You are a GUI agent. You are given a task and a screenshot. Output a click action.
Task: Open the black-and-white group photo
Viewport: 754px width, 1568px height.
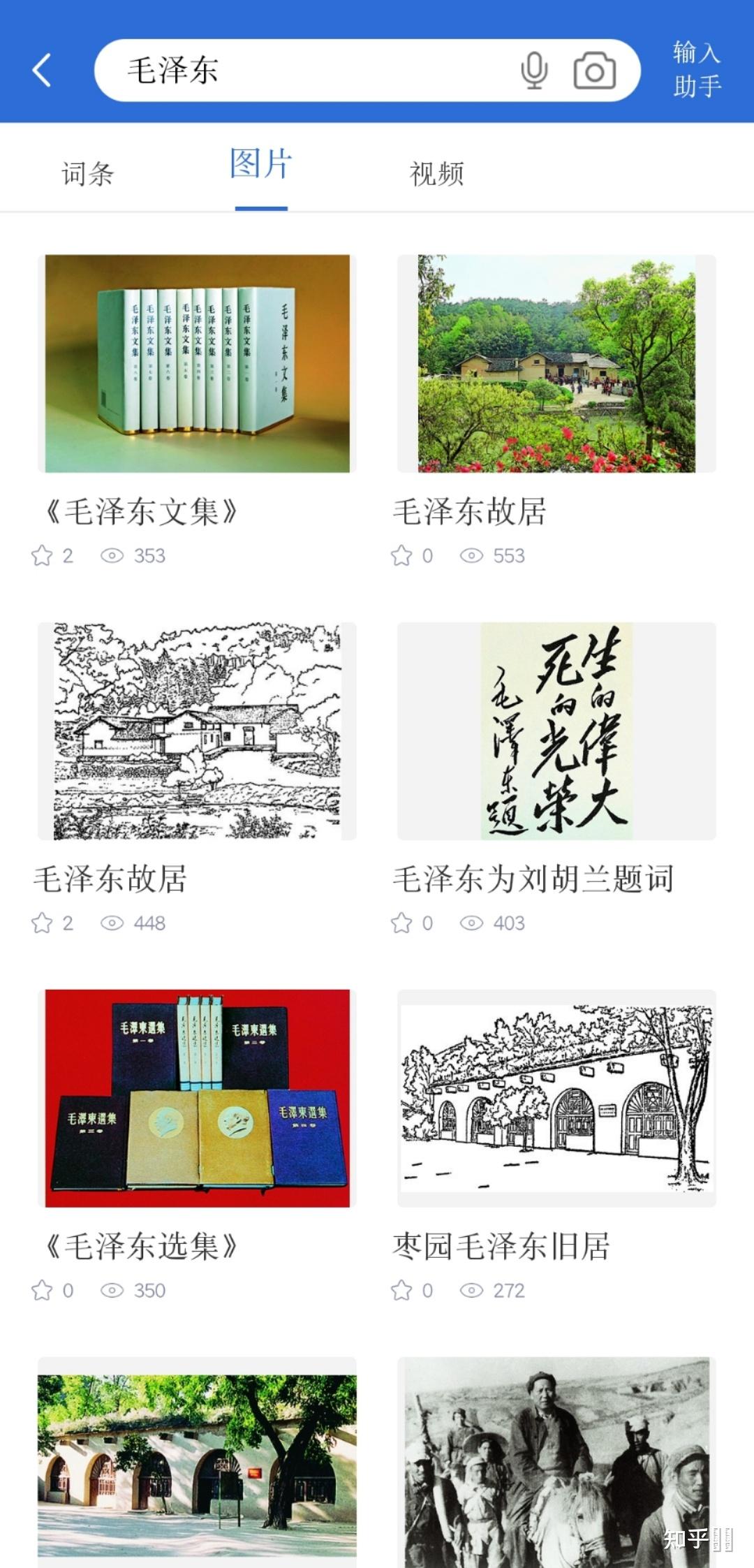(556, 1463)
